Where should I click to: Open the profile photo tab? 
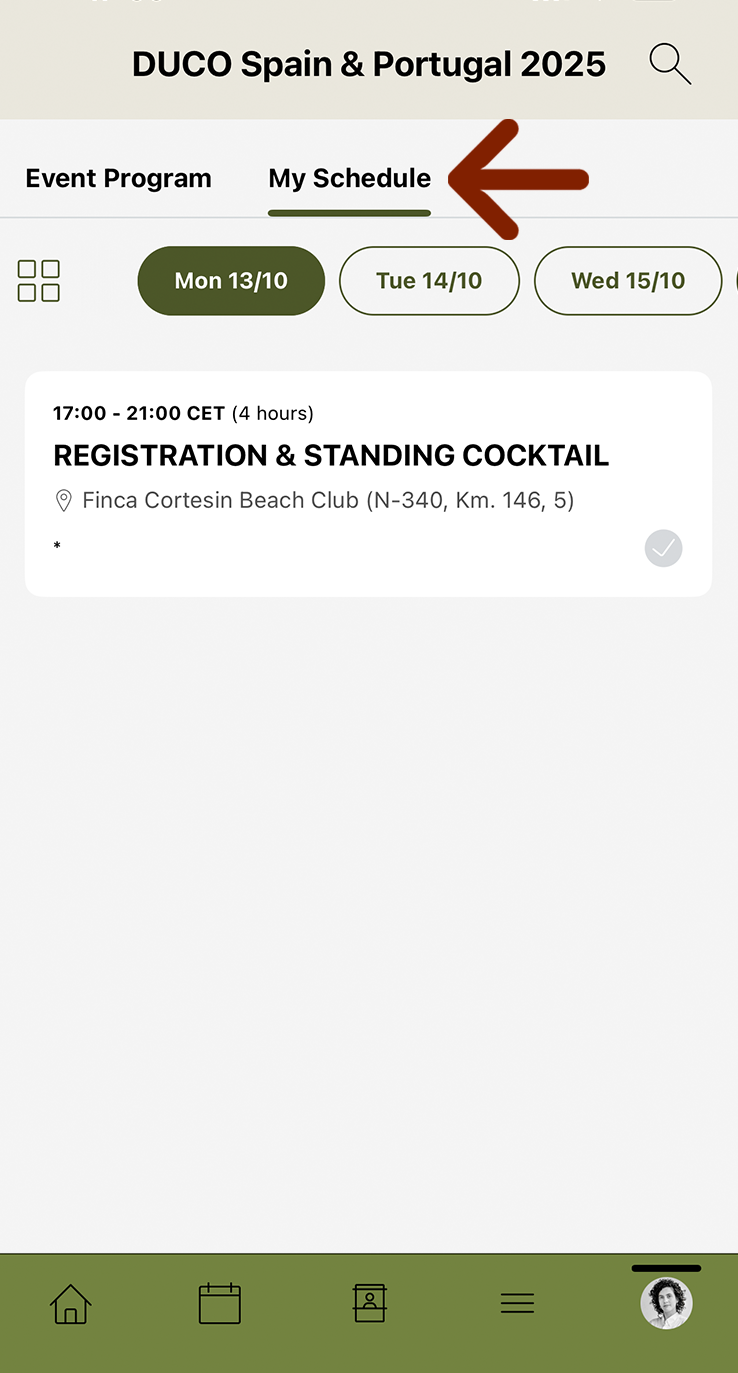tap(666, 1303)
